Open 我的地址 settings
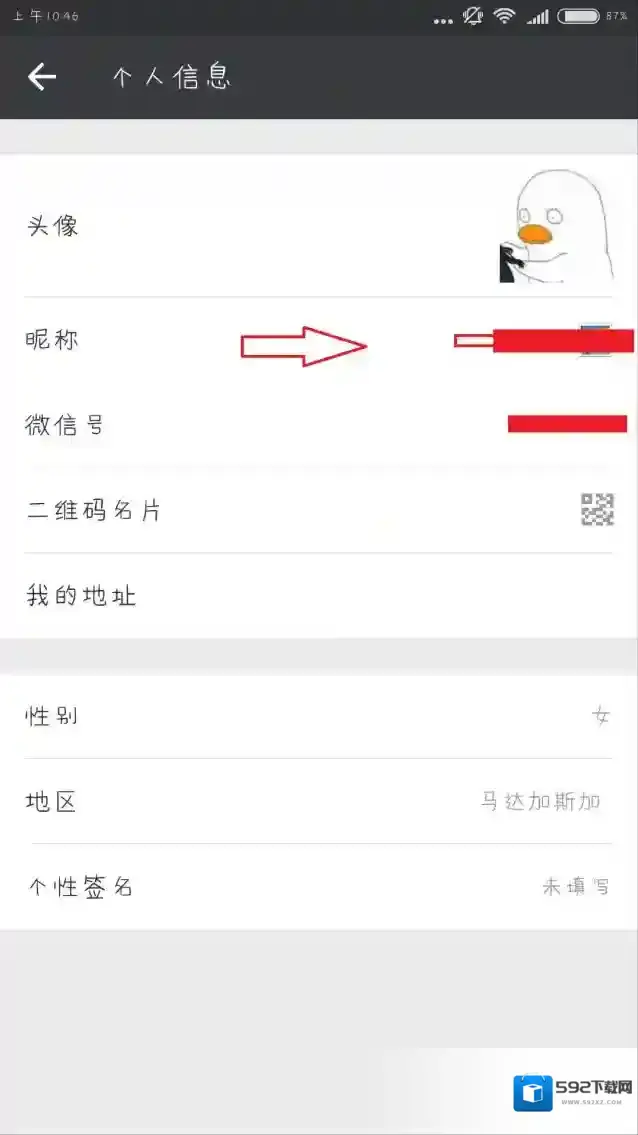The height and width of the screenshot is (1135, 638). 318,596
